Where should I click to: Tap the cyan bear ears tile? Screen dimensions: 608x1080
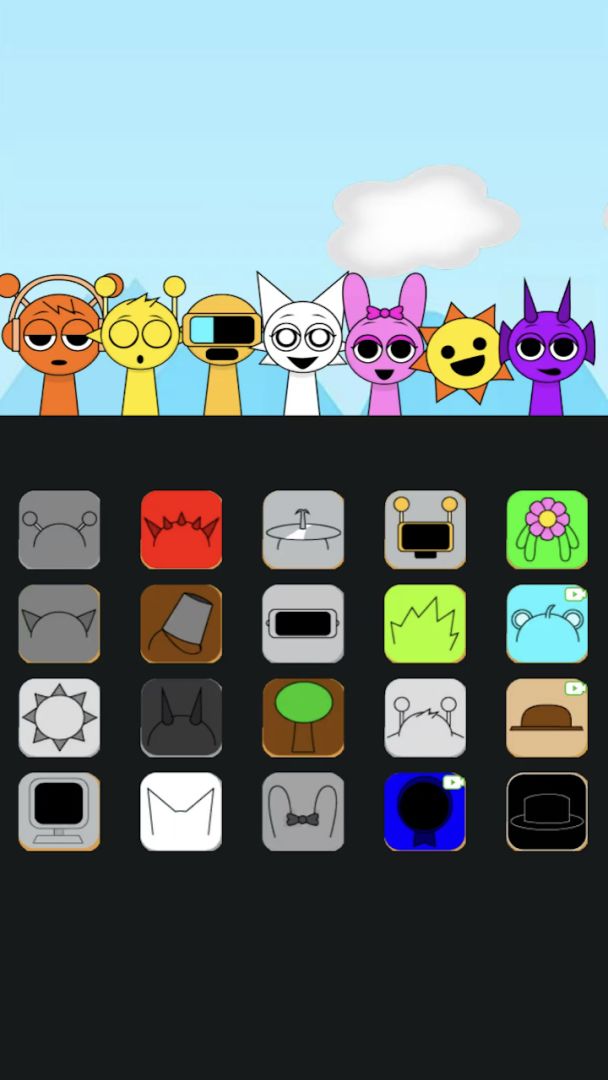pos(547,624)
